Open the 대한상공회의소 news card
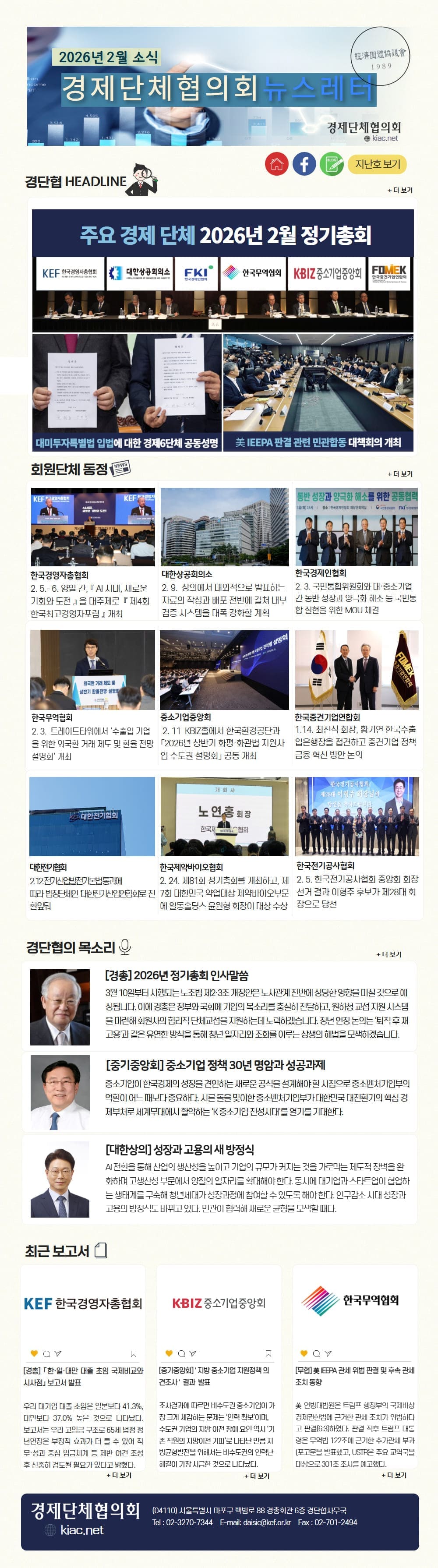This screenshot has height=1568, width=438. (x=224, y=551)
